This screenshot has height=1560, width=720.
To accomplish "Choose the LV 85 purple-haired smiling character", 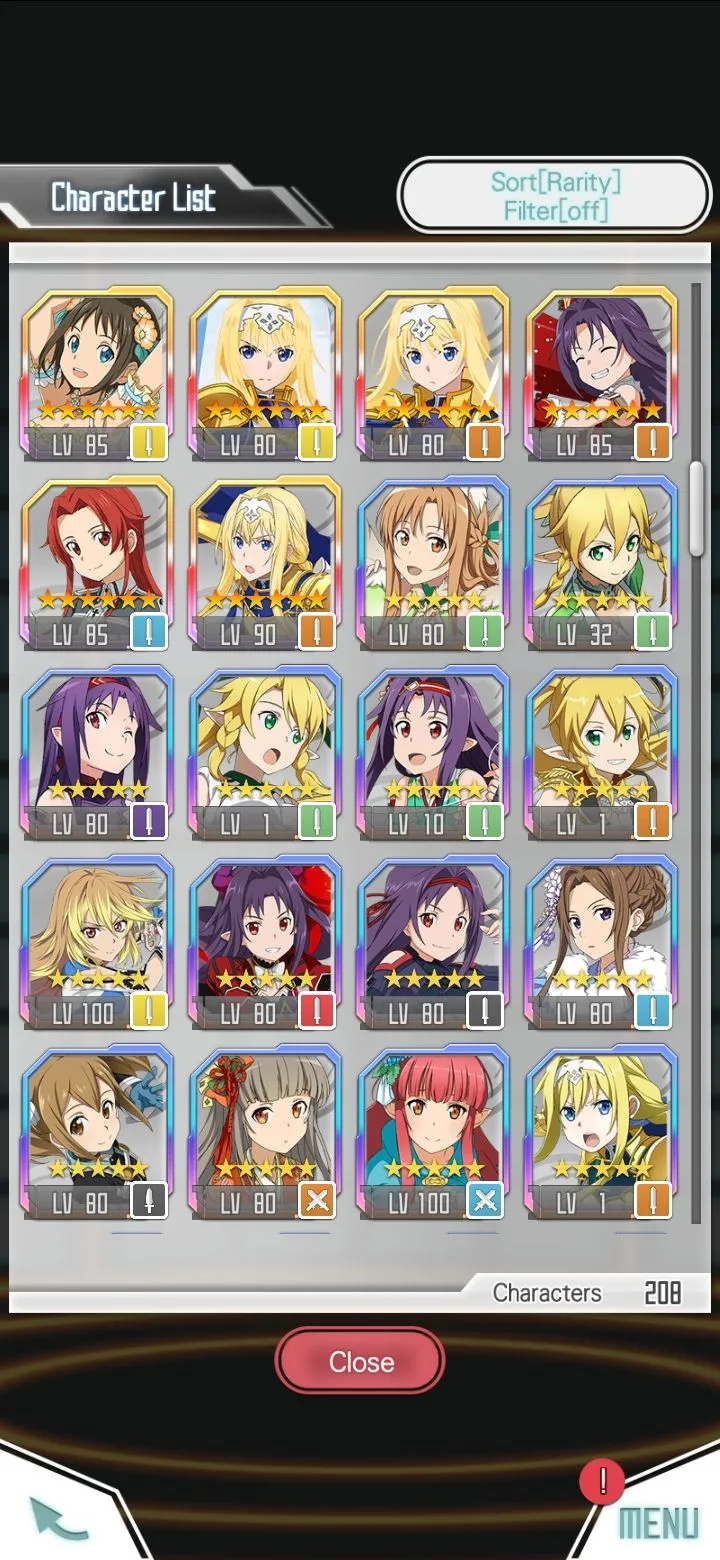I will pyautogui.click(x=601, y=373).
